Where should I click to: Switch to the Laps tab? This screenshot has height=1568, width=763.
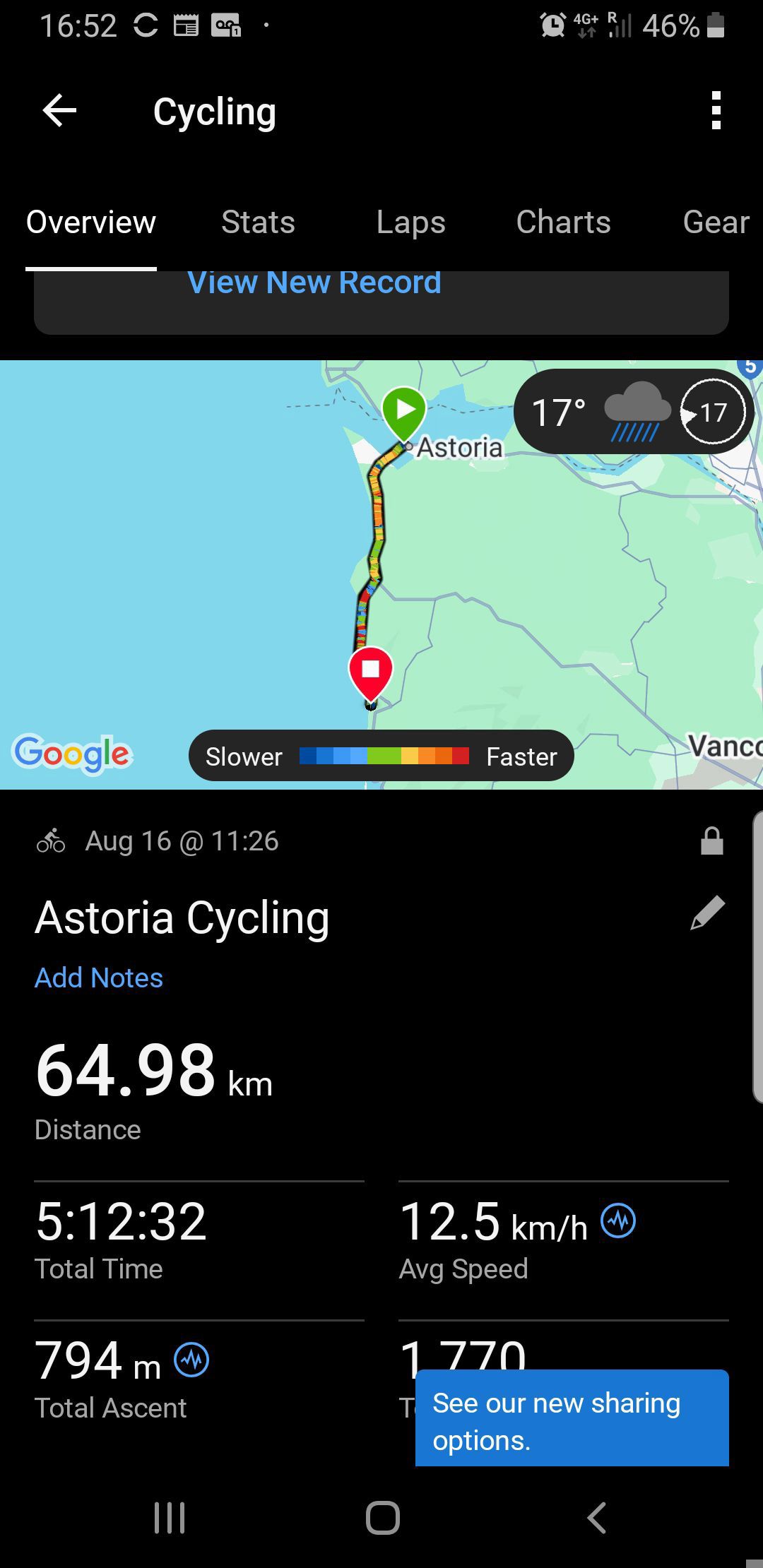pos(410,222)
